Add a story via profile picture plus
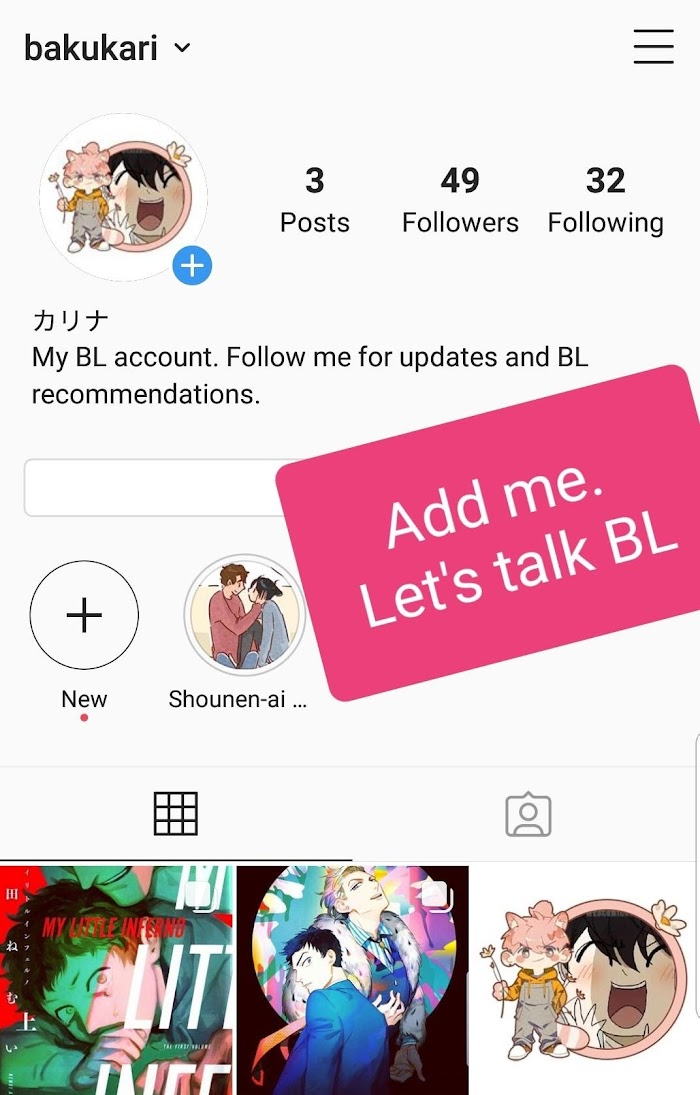The image size is (700, 1095). 192,266
